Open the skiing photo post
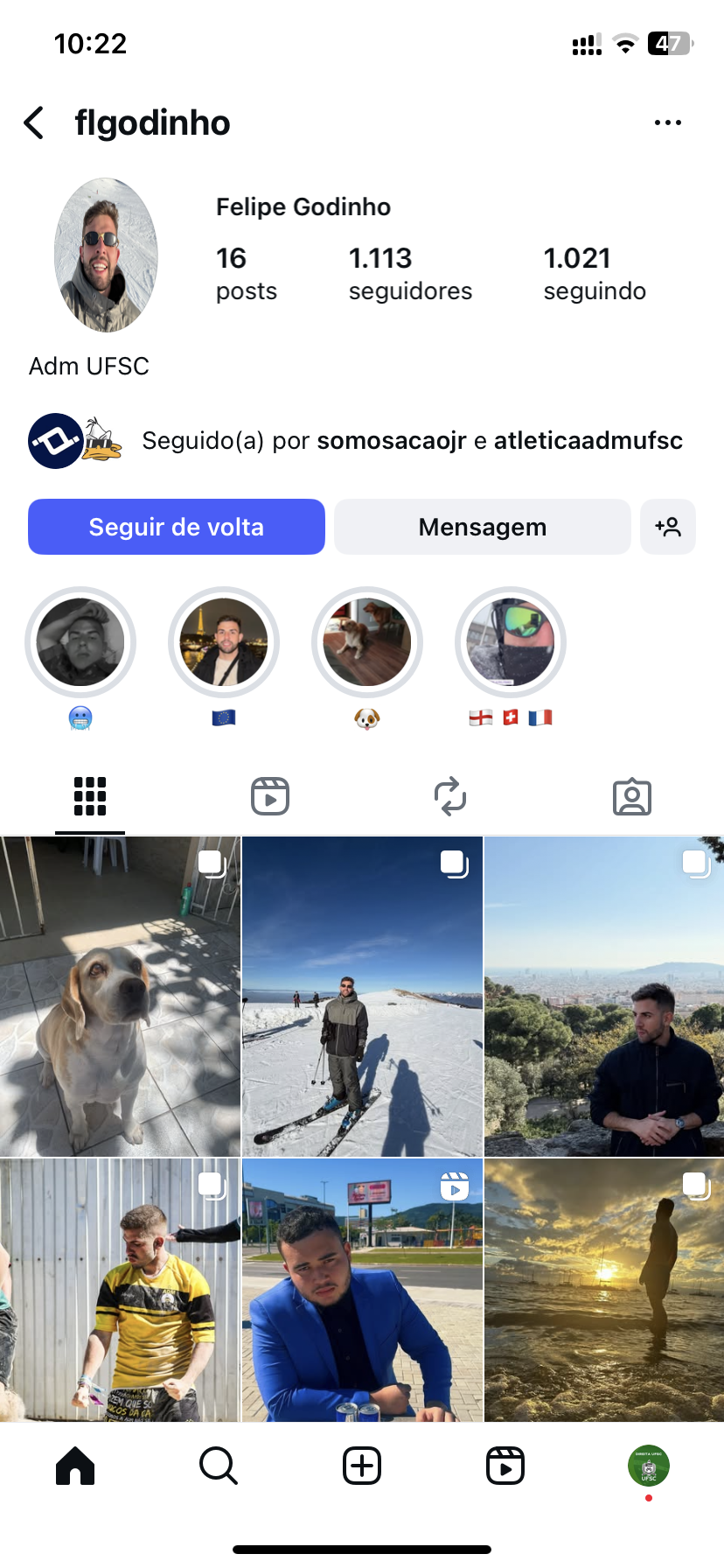The image size is (724, 1568). click(x=362, y=996)
